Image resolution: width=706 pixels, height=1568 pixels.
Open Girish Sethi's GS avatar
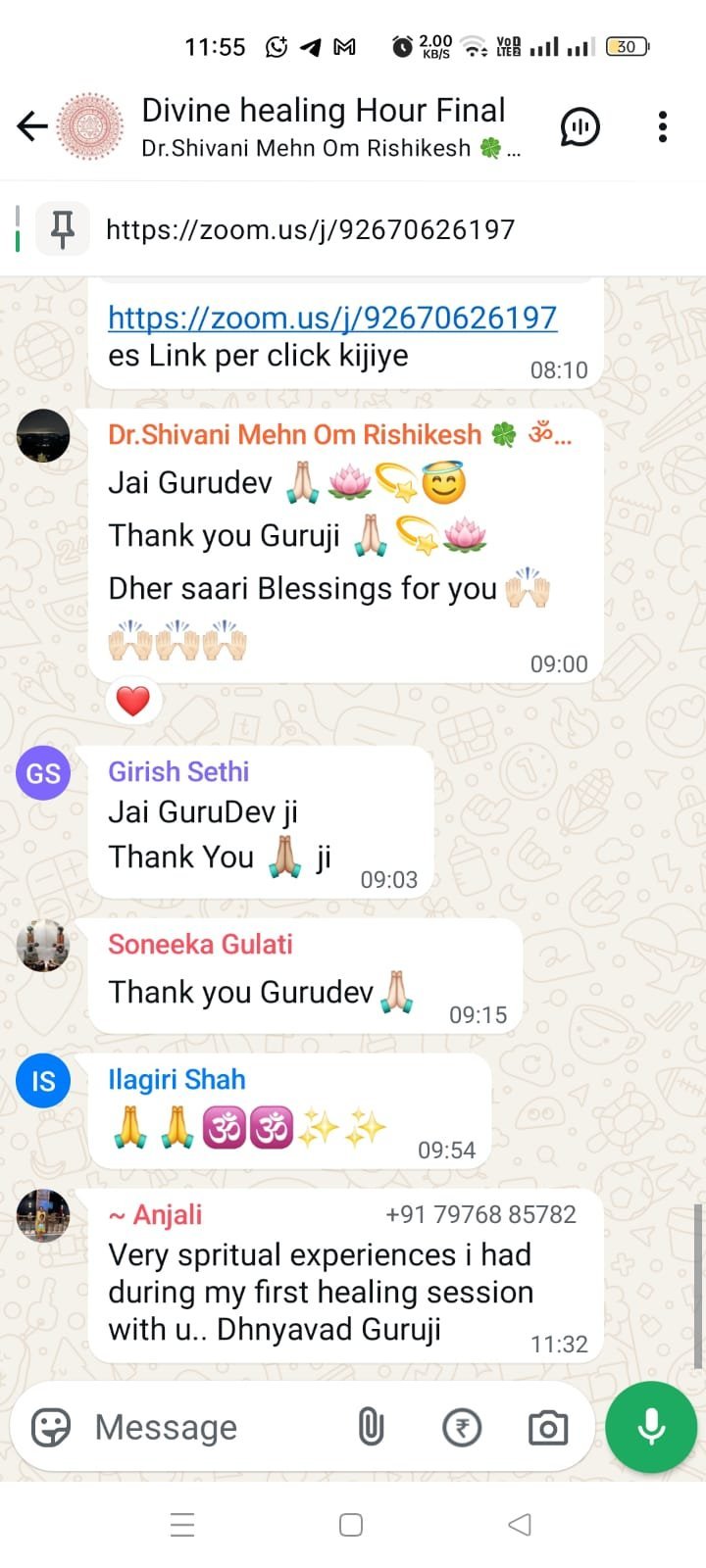[43, 773]
